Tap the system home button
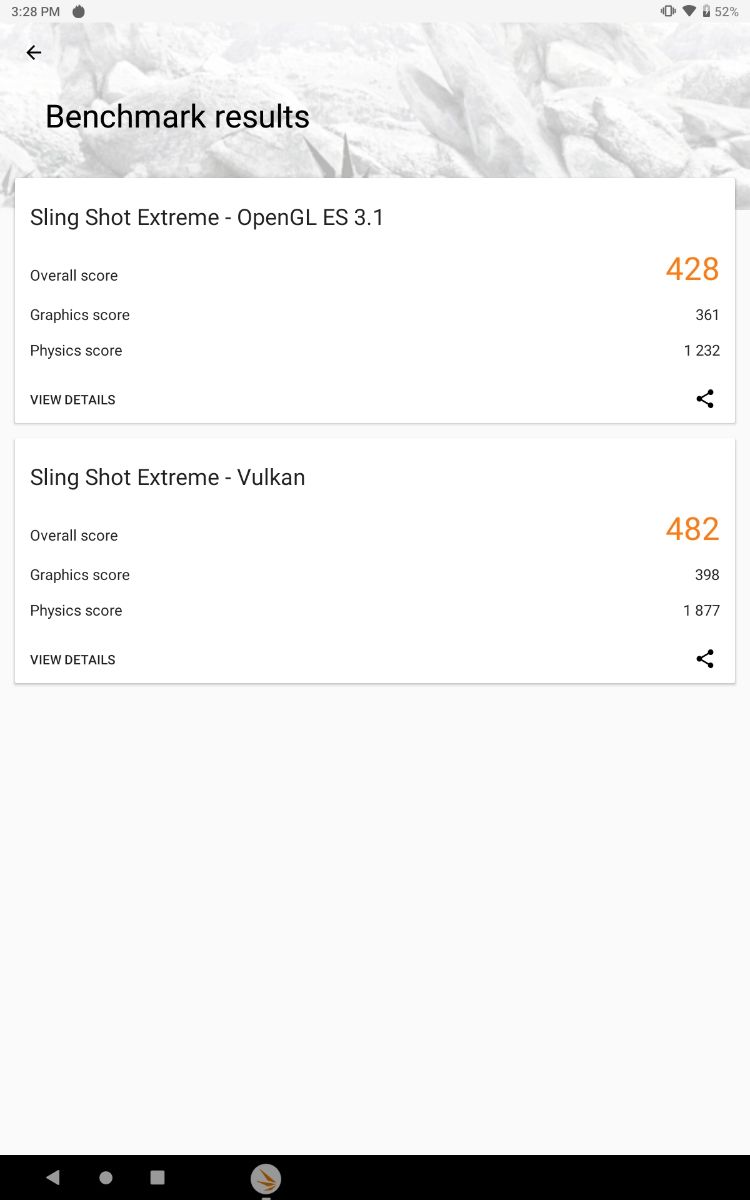The height and width of the screenshot is (1200, 750). pyautogui.click(x=106, y=1178)
